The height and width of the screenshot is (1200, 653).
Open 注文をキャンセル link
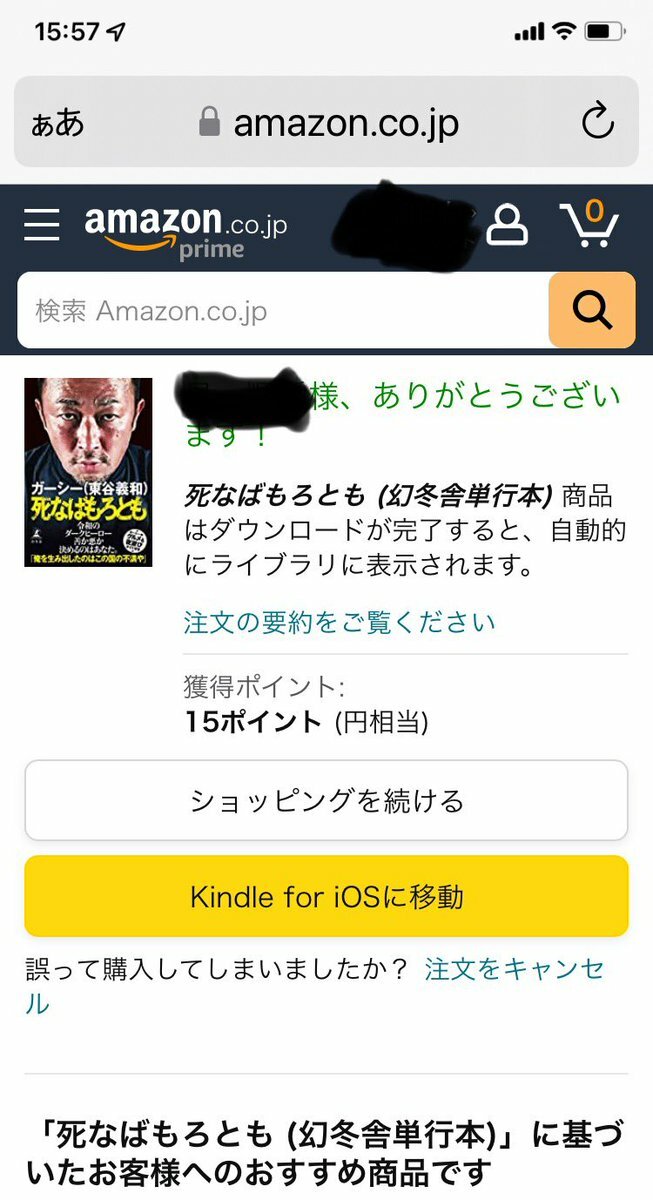point(513,969)
